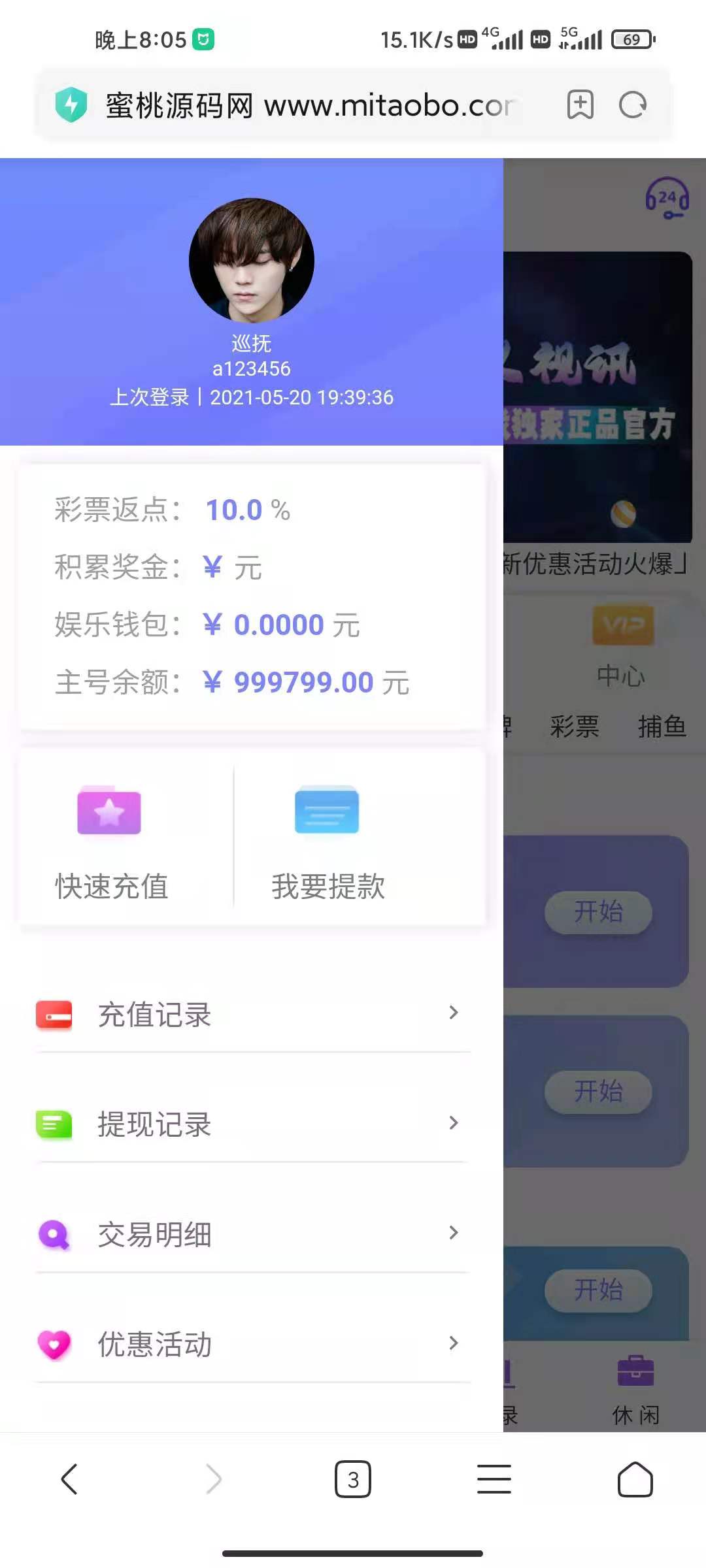Go to the browser home page
The image size is (706, 1568).
pyautogui.click(x=635, y=1479)
